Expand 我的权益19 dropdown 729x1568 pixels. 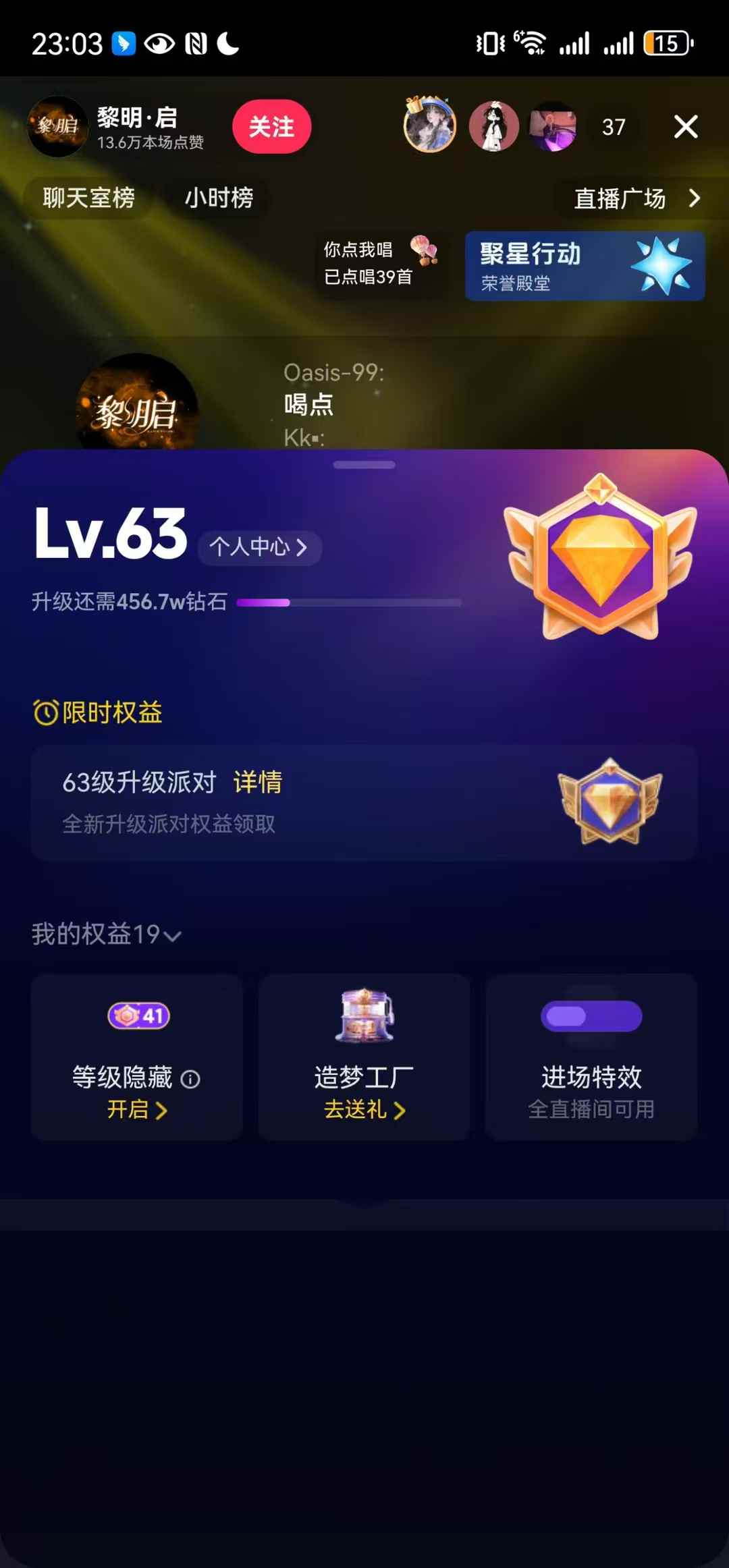point(107,935)
